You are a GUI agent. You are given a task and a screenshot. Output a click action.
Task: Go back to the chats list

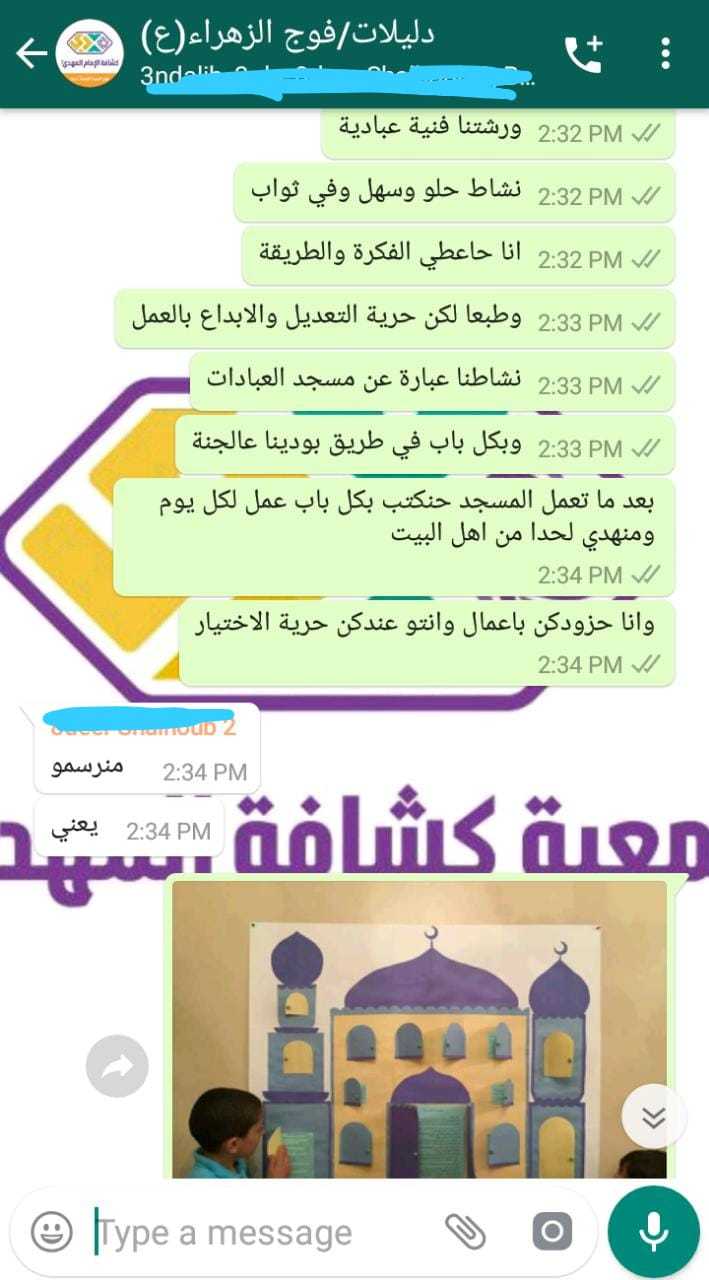[x=30, y=53]
